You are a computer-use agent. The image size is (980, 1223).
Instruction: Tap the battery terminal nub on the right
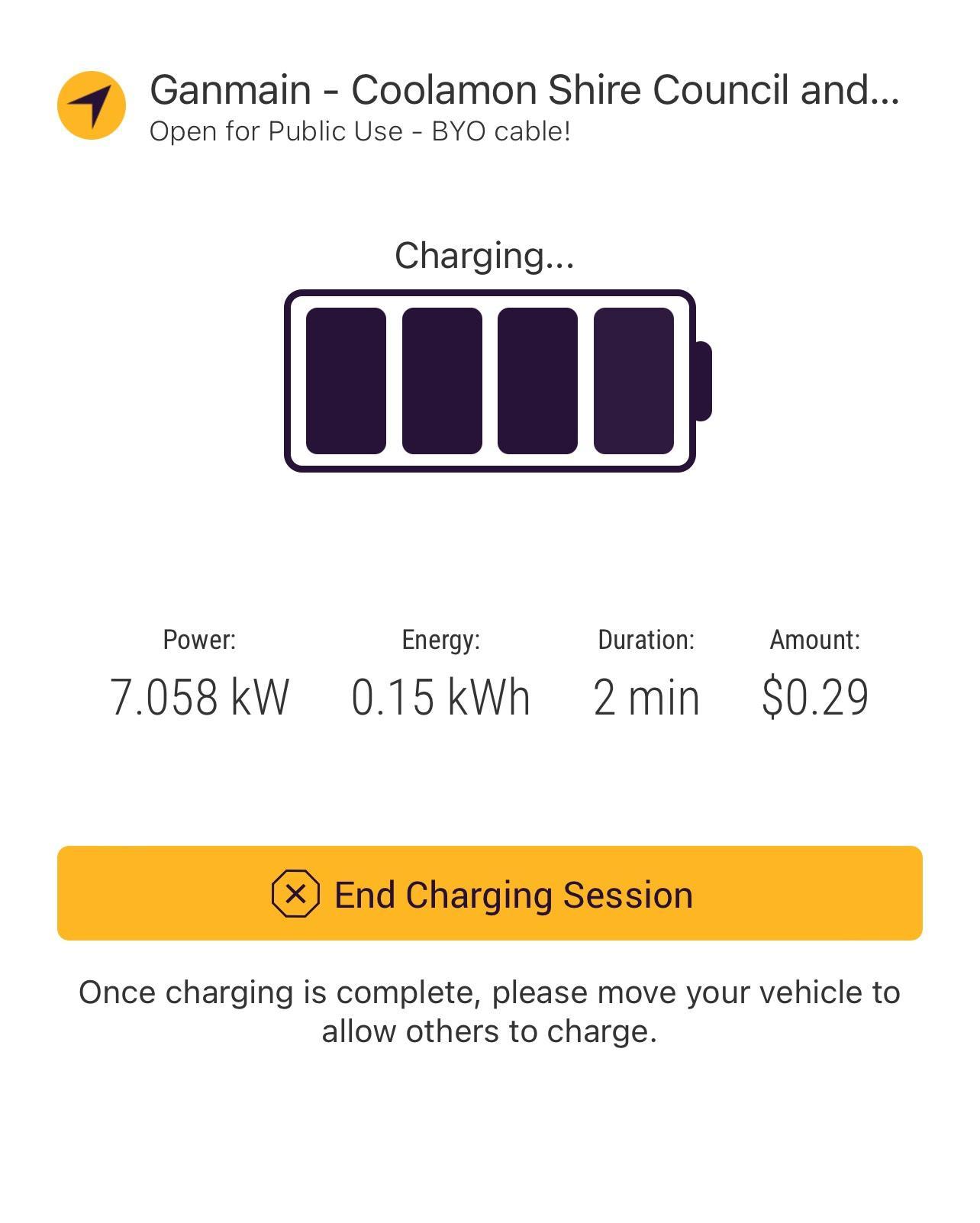(x=703, y=379)
